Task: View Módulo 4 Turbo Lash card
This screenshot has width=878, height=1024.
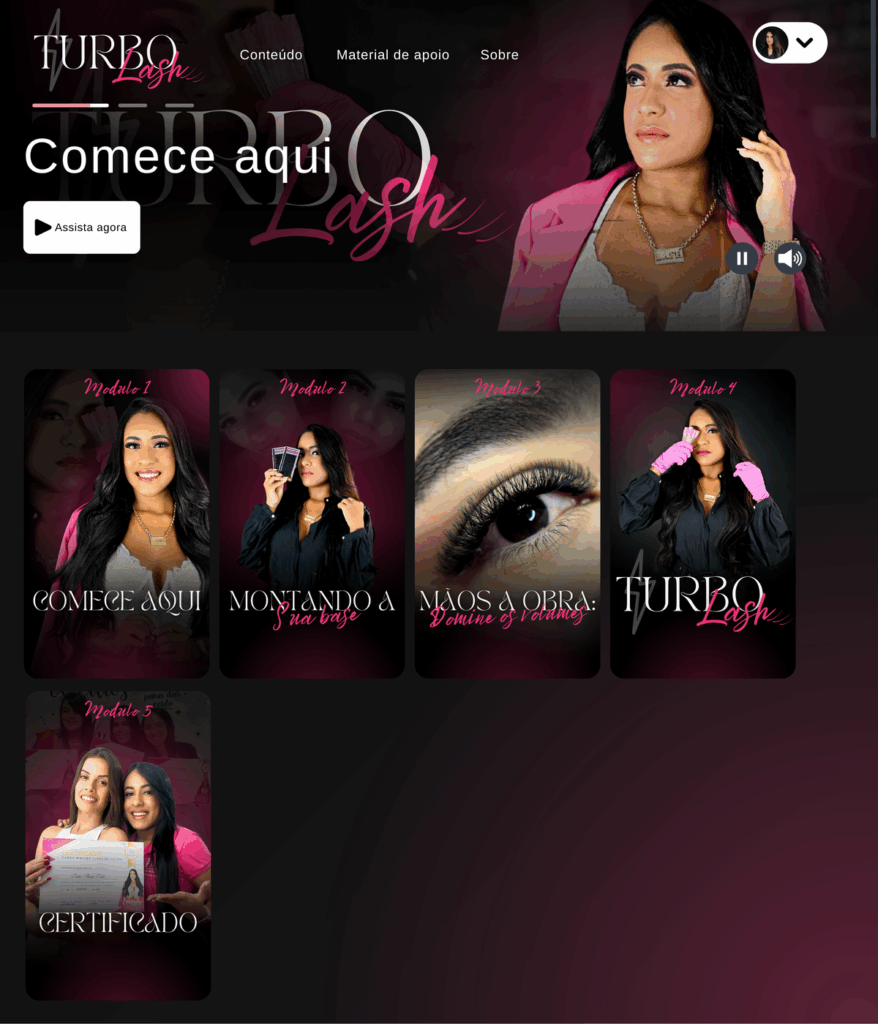Action: click(703, 523)
